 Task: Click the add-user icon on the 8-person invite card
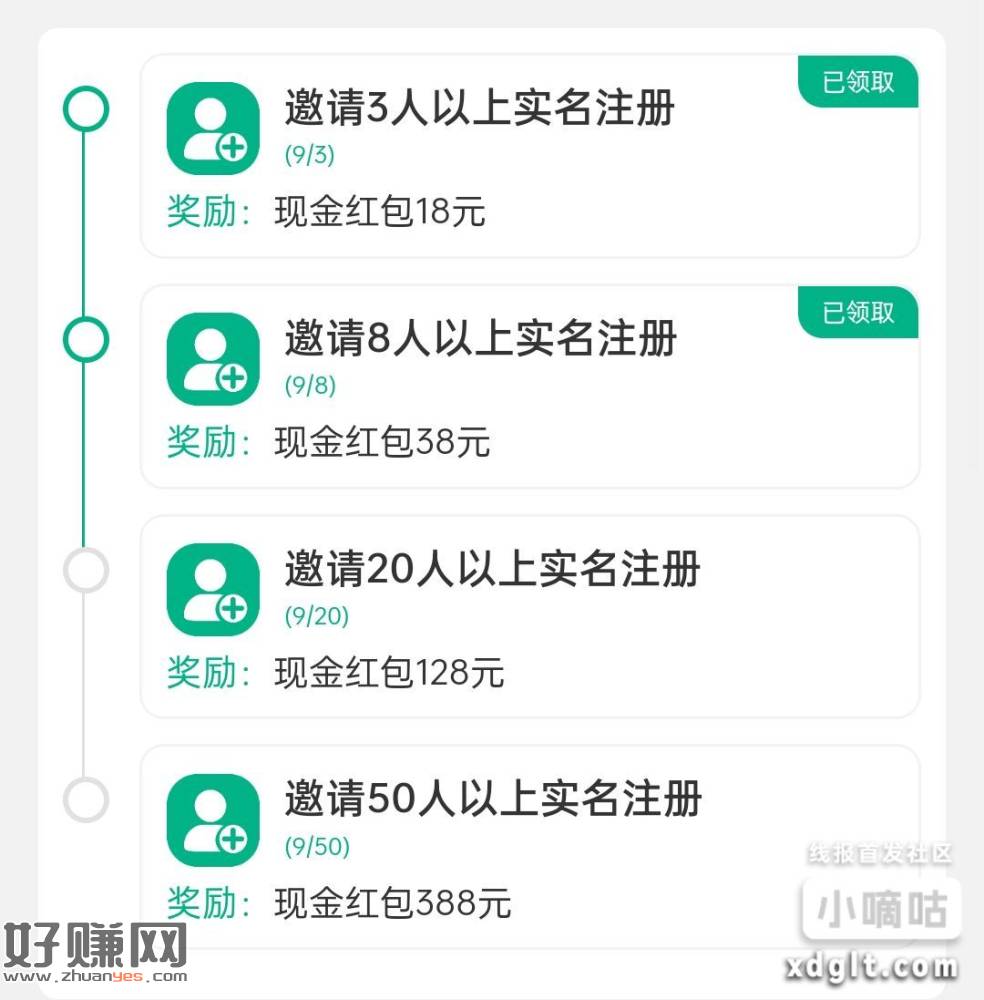point(212,358)
